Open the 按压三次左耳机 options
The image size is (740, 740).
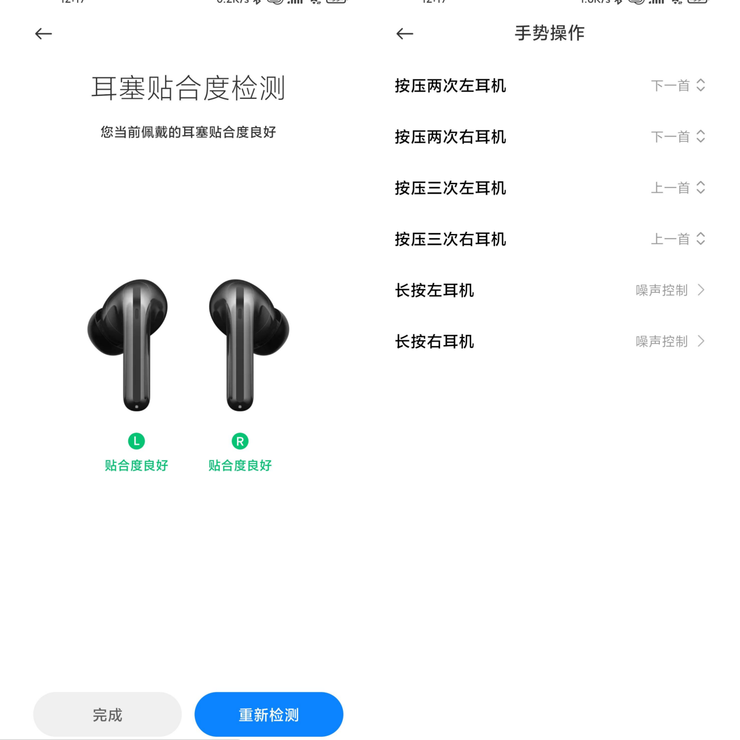point(678,188)
